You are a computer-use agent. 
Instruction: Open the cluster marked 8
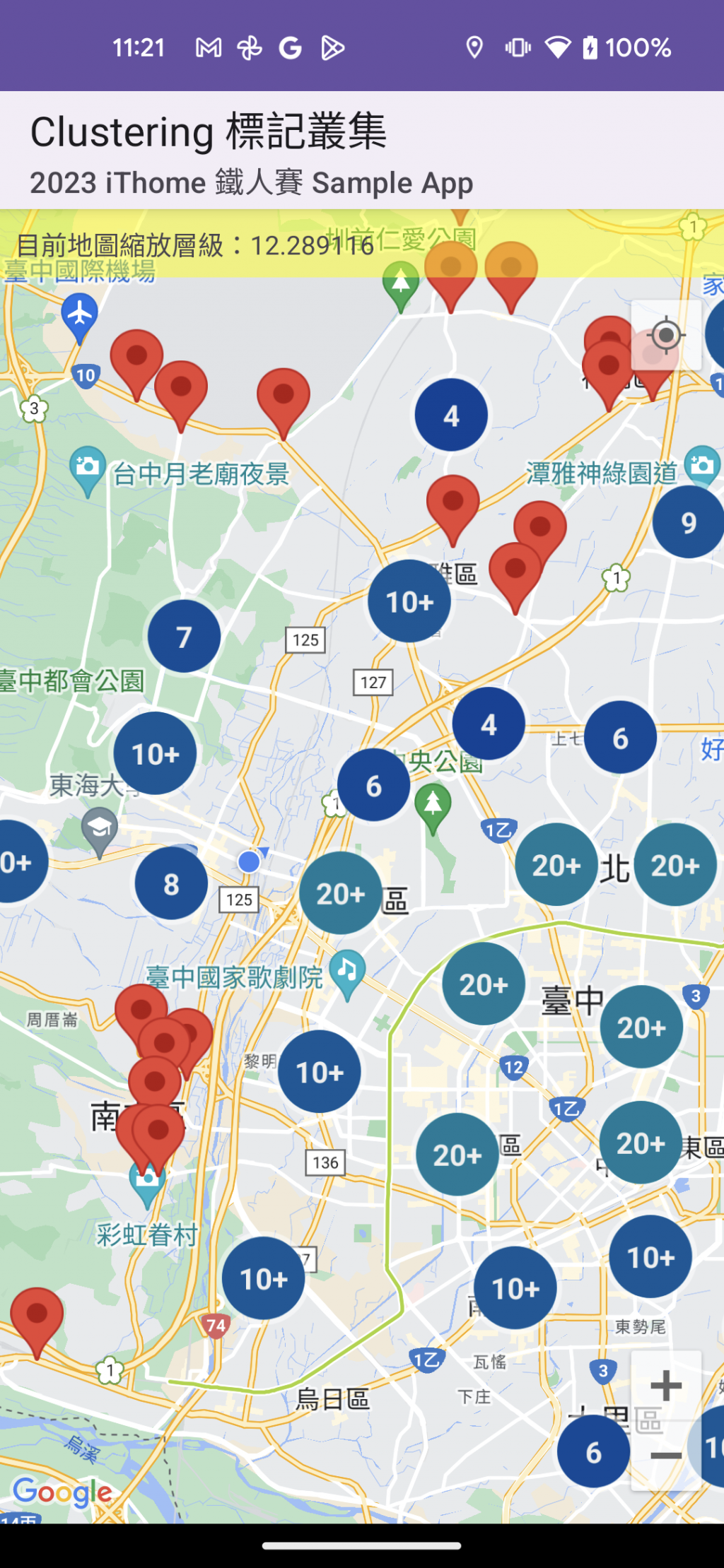(x=171, y=884)
